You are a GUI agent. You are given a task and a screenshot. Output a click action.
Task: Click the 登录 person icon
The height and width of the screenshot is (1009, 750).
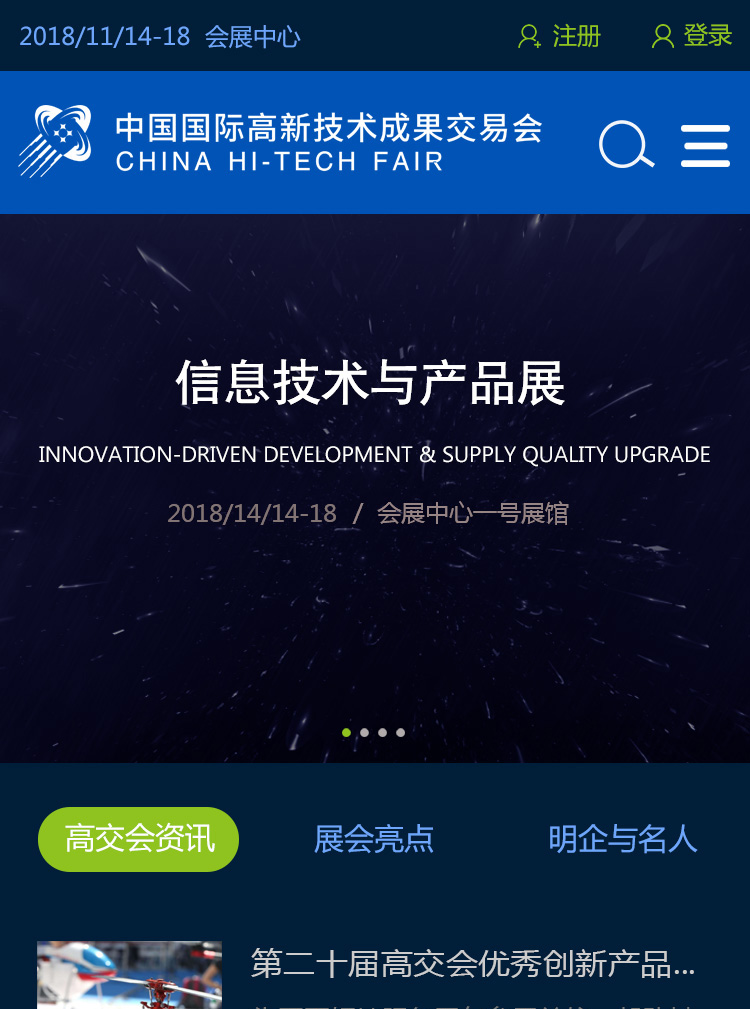(662, 36)
